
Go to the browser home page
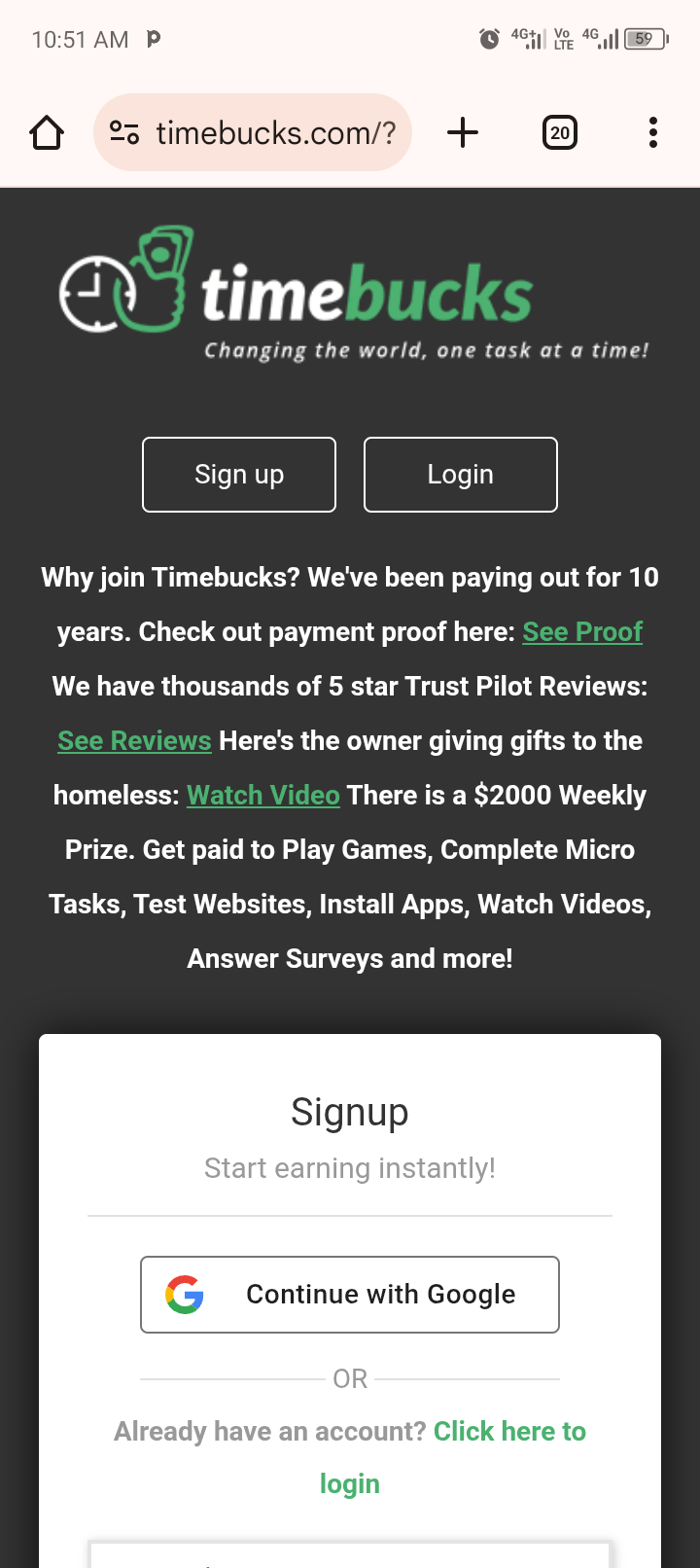point(47,132)
